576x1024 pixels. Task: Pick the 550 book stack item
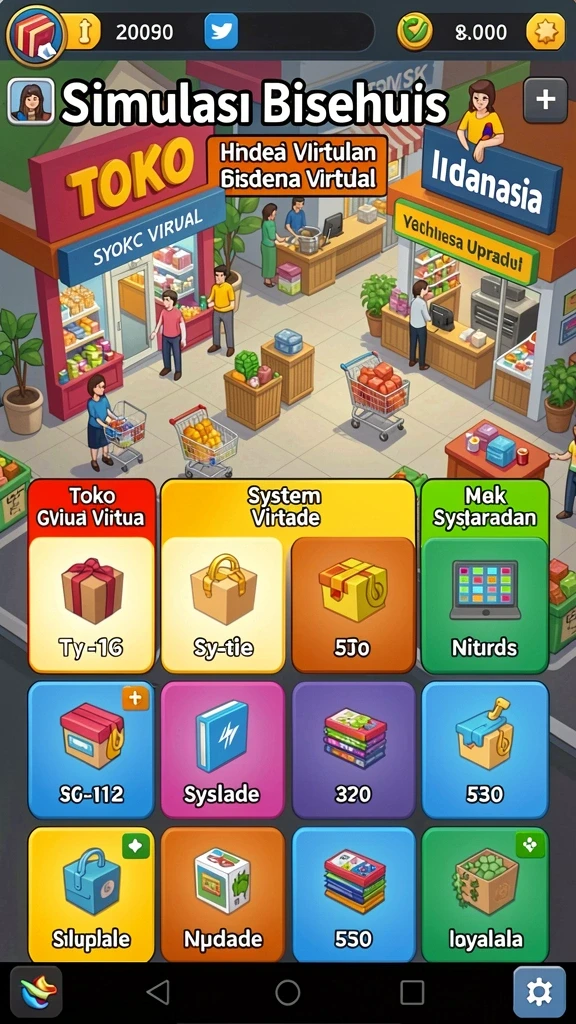pyautogui.click(x=353, y=895)
